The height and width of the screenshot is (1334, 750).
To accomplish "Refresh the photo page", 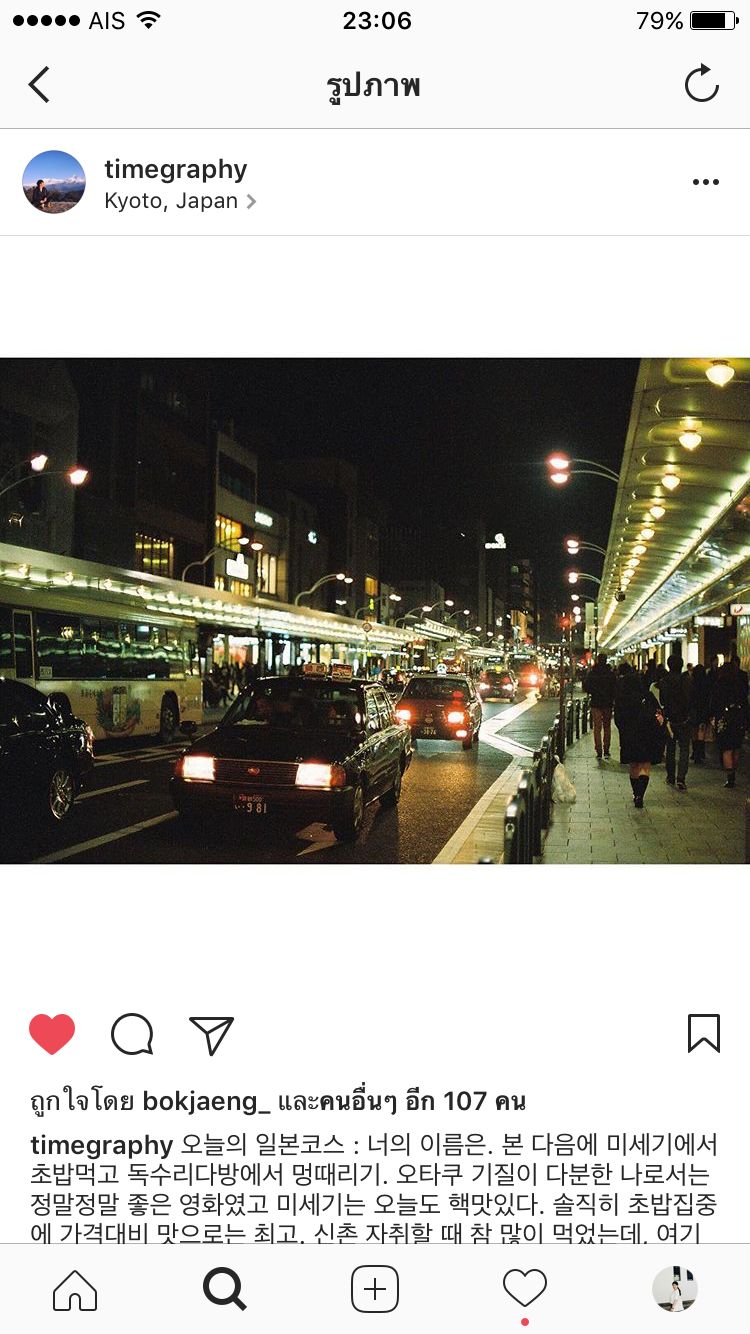I will (x=701, y=85).
